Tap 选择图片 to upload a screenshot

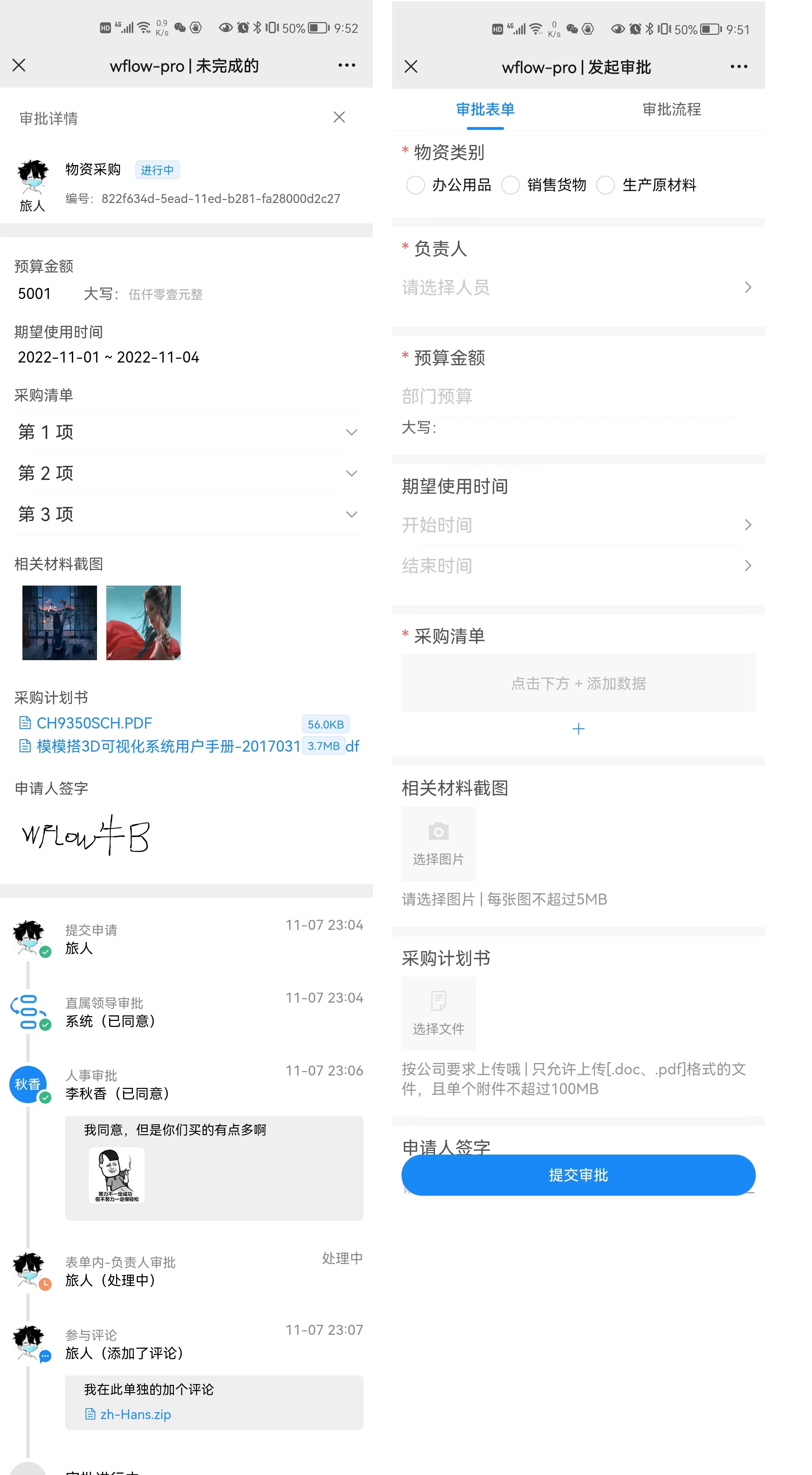pyautogui.click(x=439, y=843)
